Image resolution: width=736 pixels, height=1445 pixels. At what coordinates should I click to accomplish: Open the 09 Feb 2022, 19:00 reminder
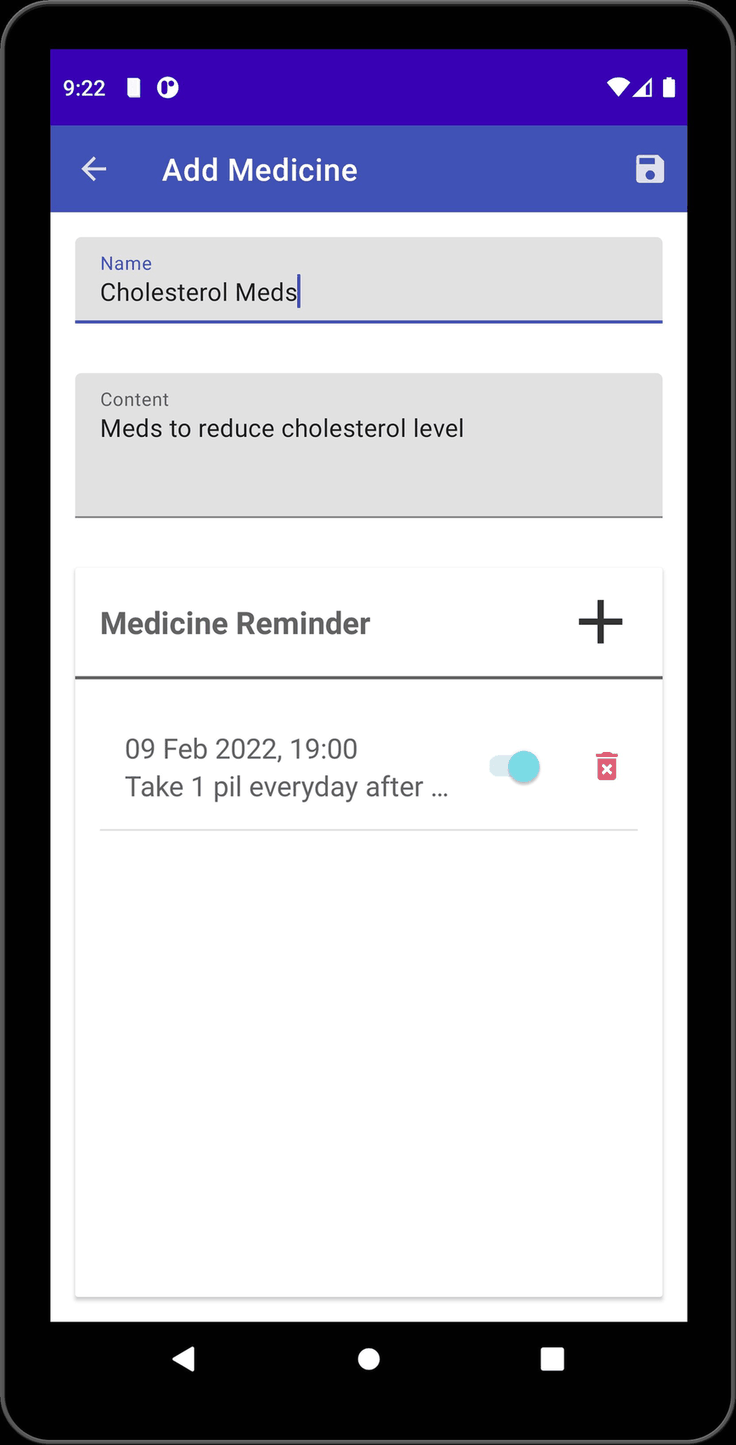click(286, 768)
